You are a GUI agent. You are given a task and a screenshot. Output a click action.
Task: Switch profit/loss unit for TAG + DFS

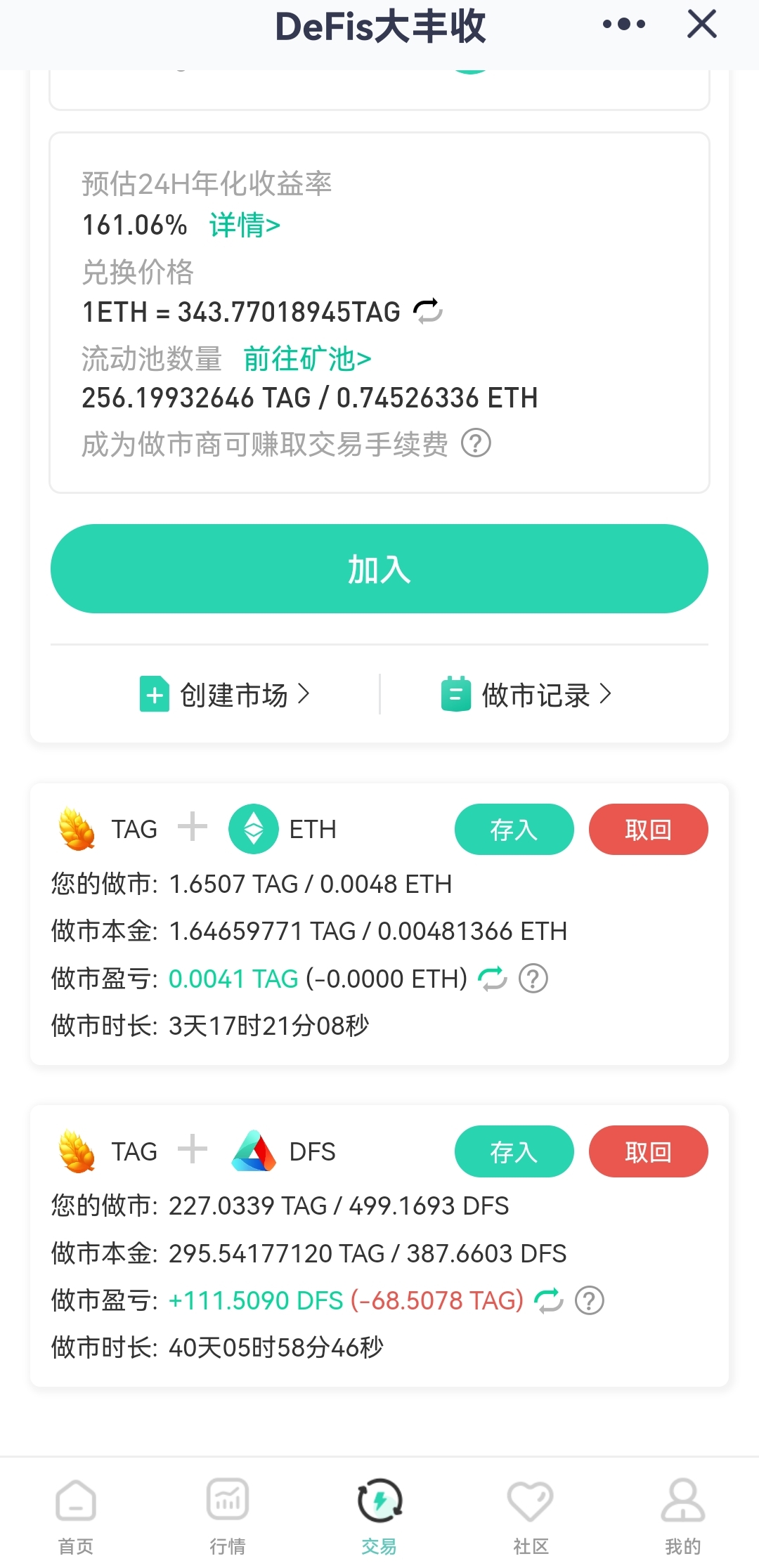pyautogui.click(x=548, y=1300)
